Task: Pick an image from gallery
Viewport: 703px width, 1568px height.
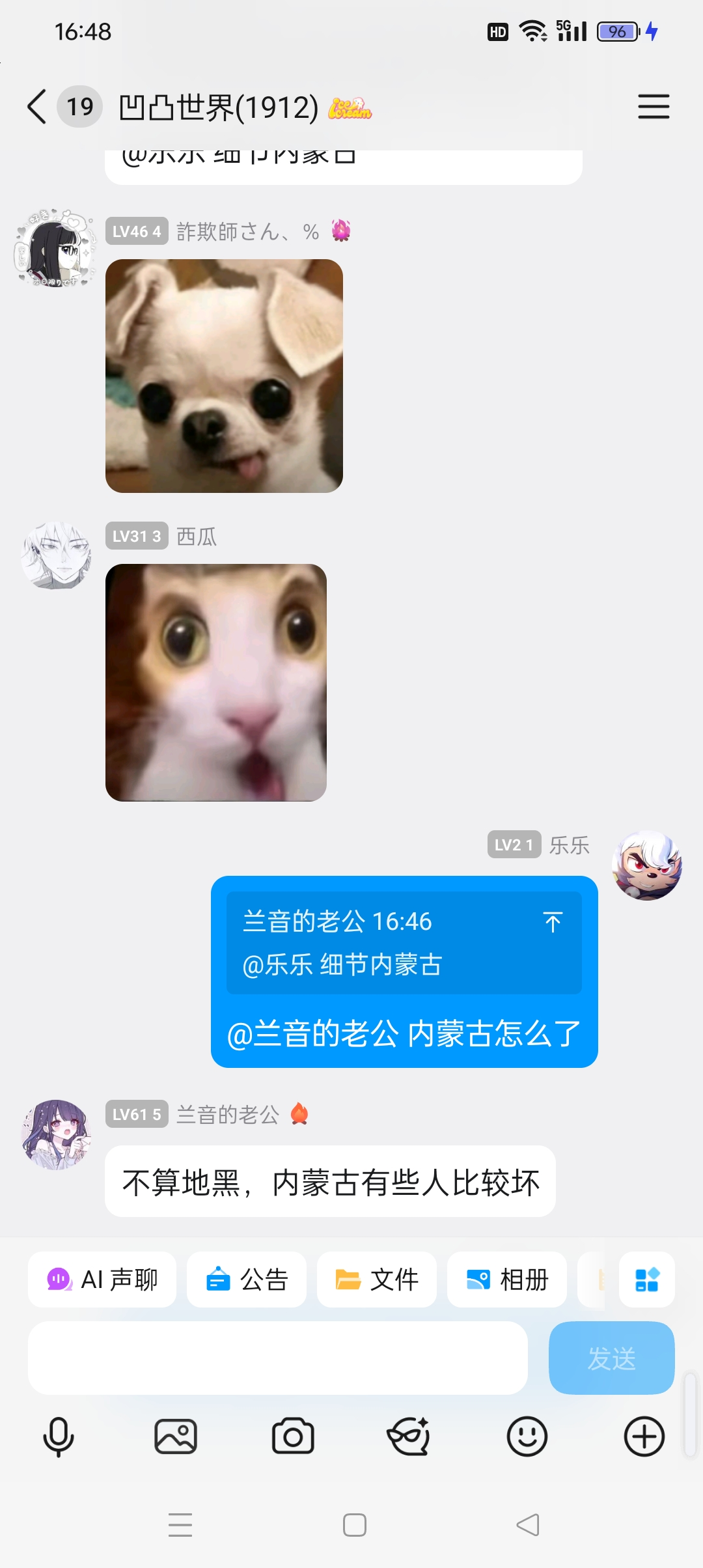Action: pyautogui.click(x=176, y=1436)
